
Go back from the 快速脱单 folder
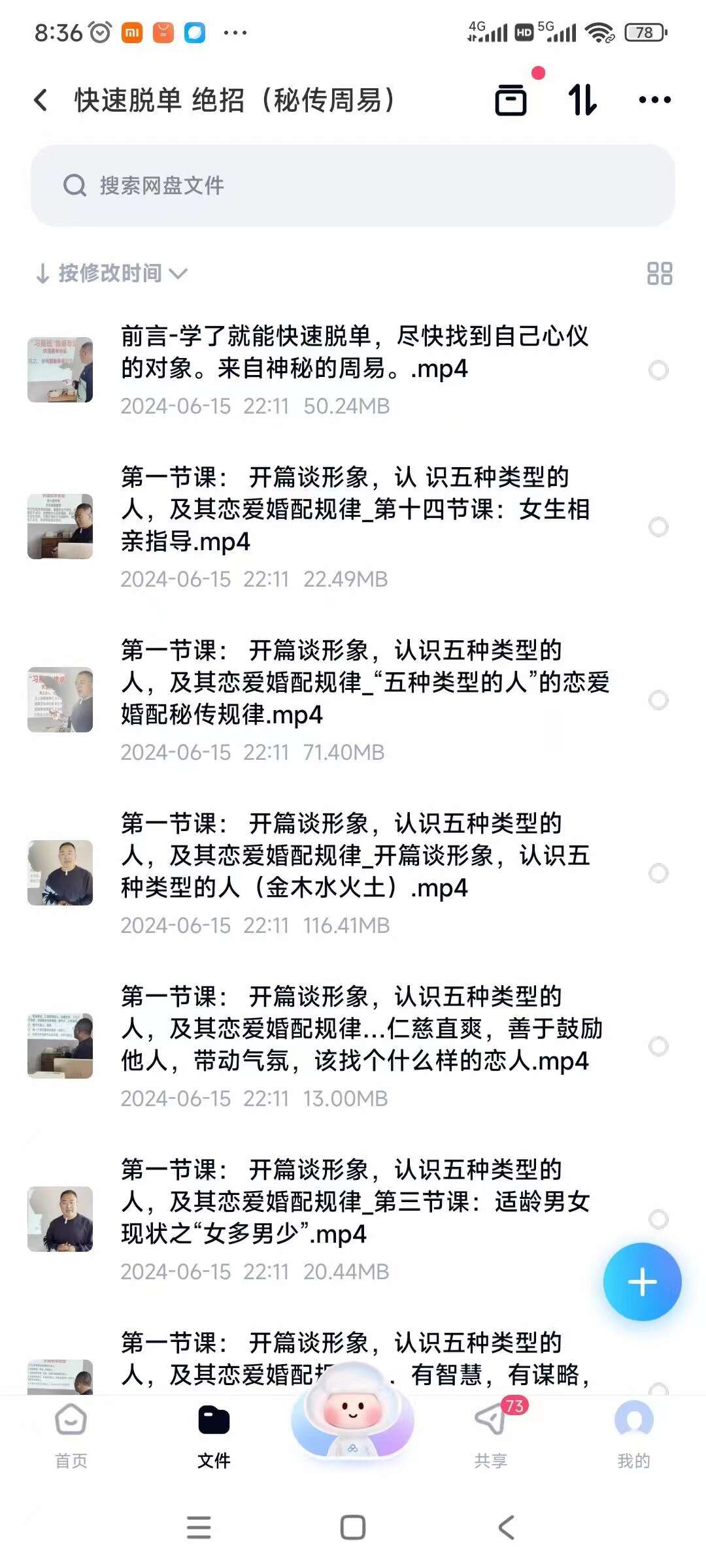pyautogui.click(x=41, y=101)
